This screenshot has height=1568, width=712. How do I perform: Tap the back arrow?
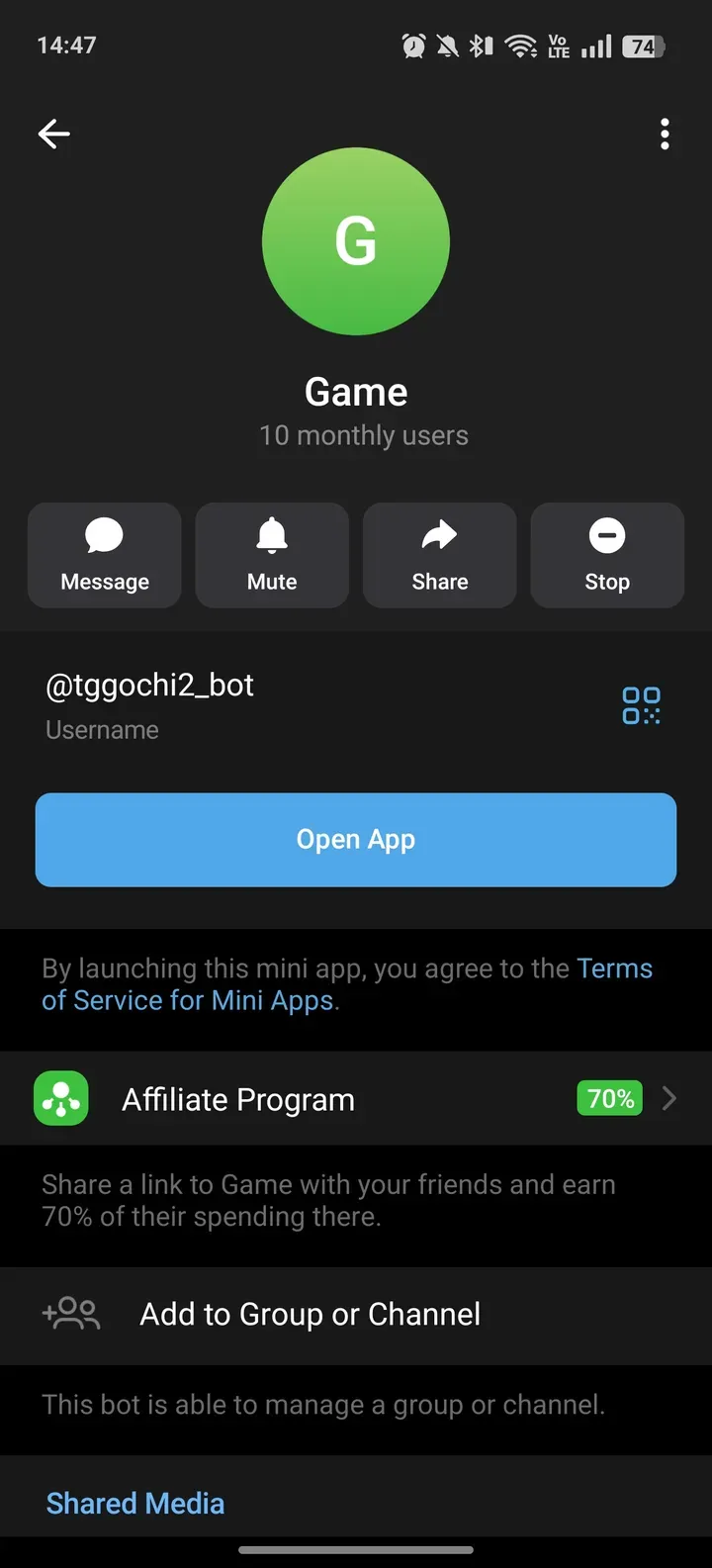point(53,134)
